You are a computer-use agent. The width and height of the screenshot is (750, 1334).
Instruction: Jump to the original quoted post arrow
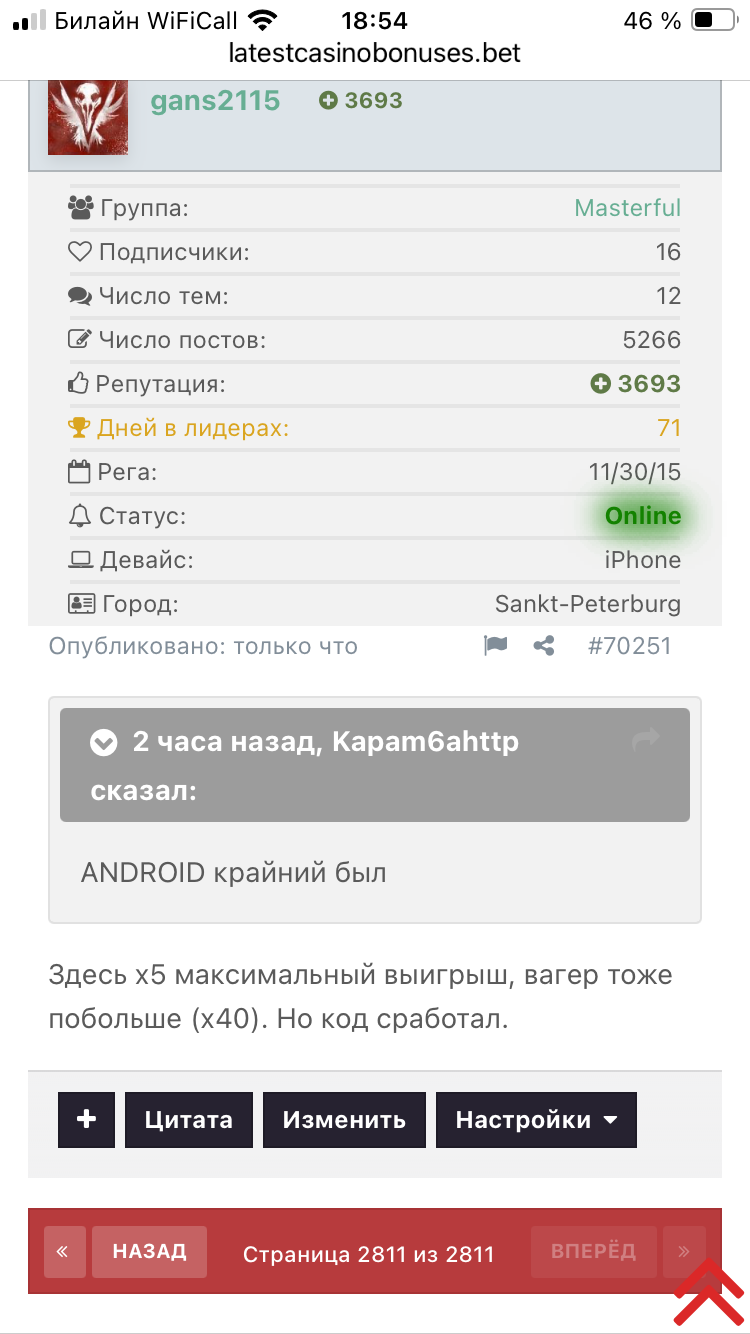646,740
